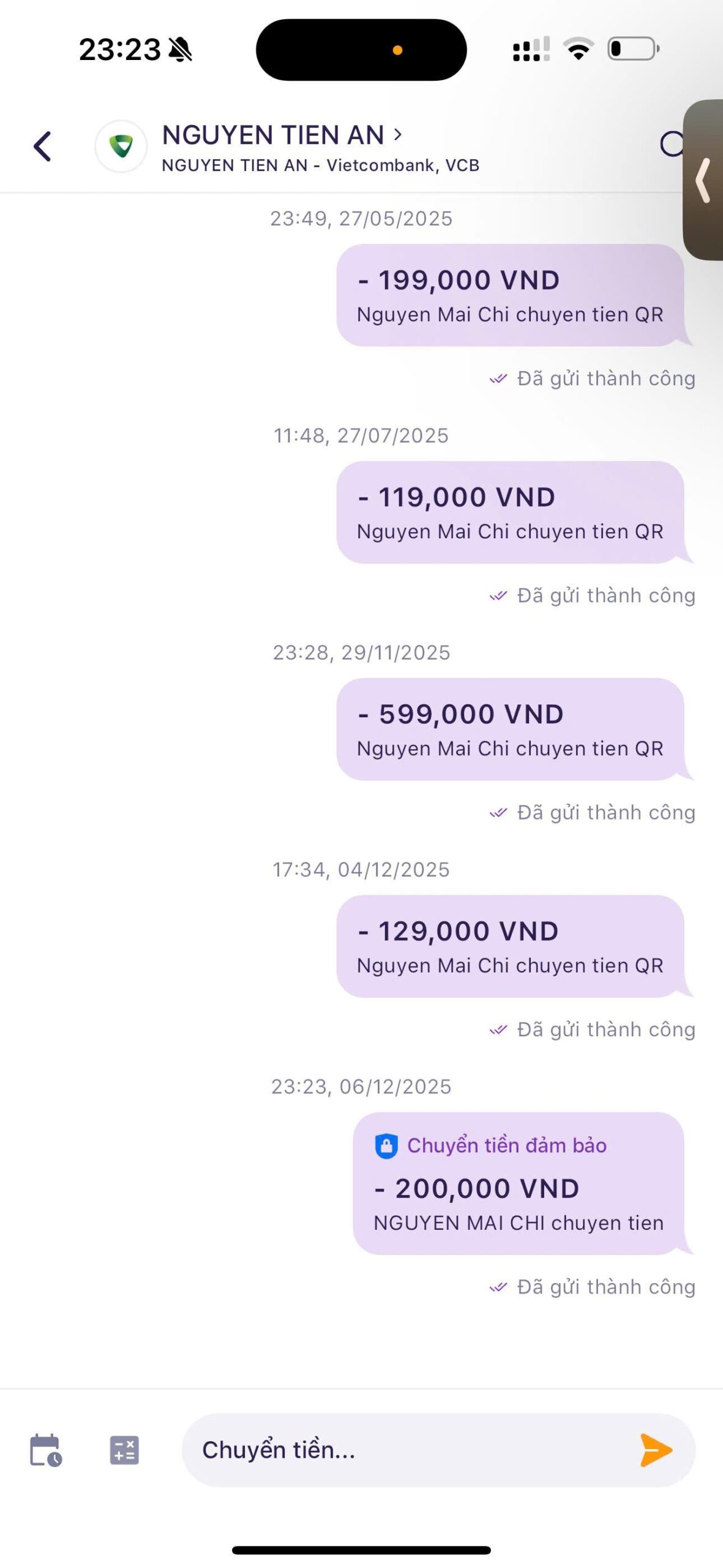Open the scheduled transfer calendar icon

tap(45, 1450)
